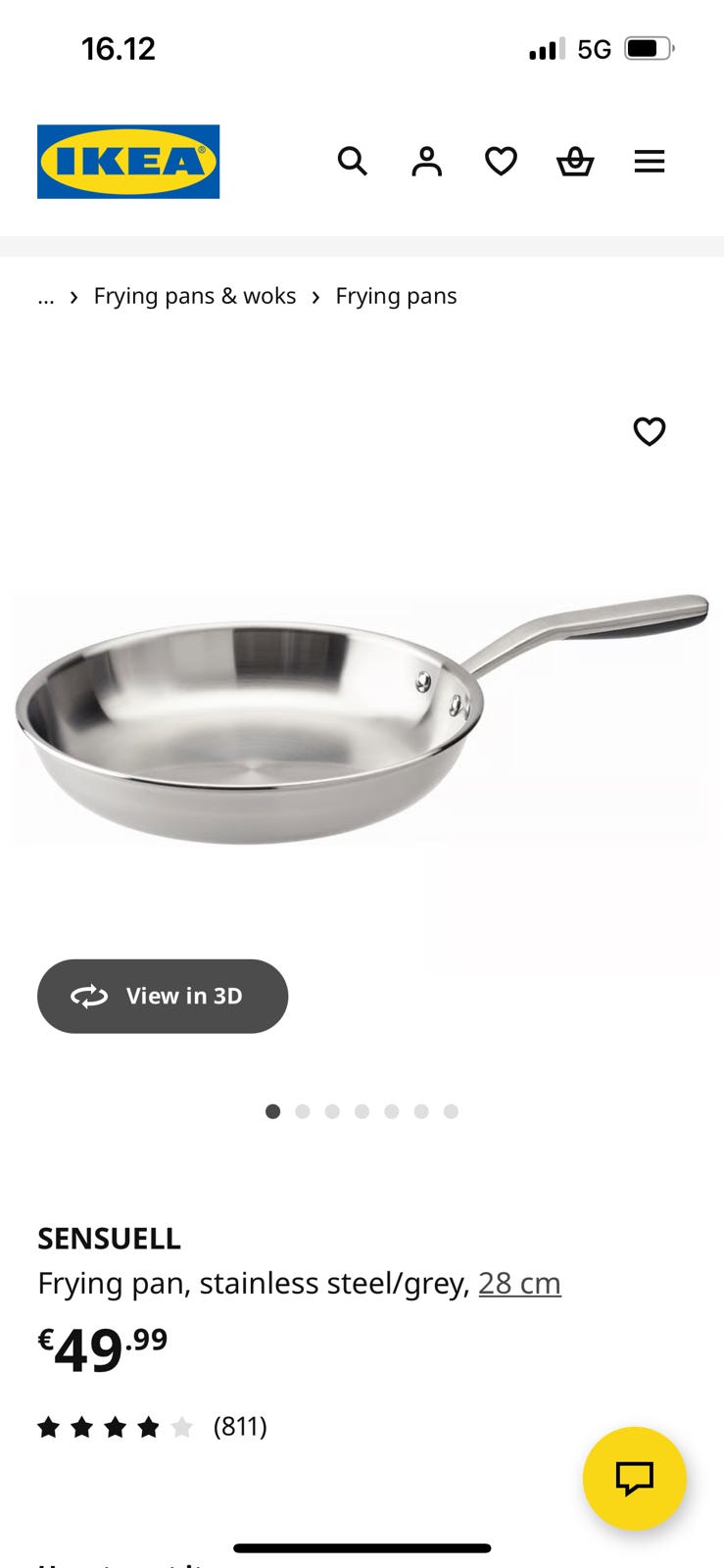Open the hamburger menu
Viewport: 724px width, 1568px height.
pos(650,161)
